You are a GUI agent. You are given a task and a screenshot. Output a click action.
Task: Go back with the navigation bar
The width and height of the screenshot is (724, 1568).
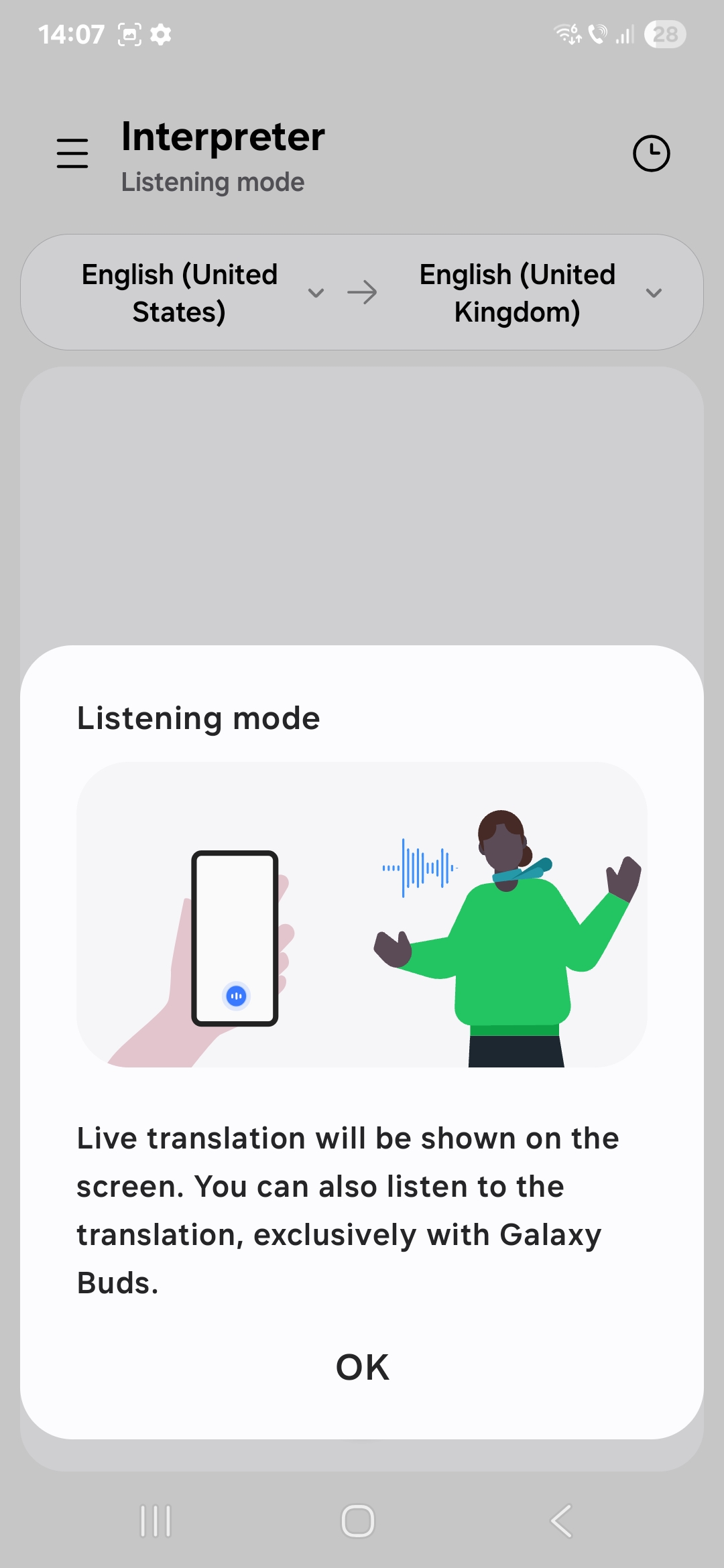(x=561, y=1520)
